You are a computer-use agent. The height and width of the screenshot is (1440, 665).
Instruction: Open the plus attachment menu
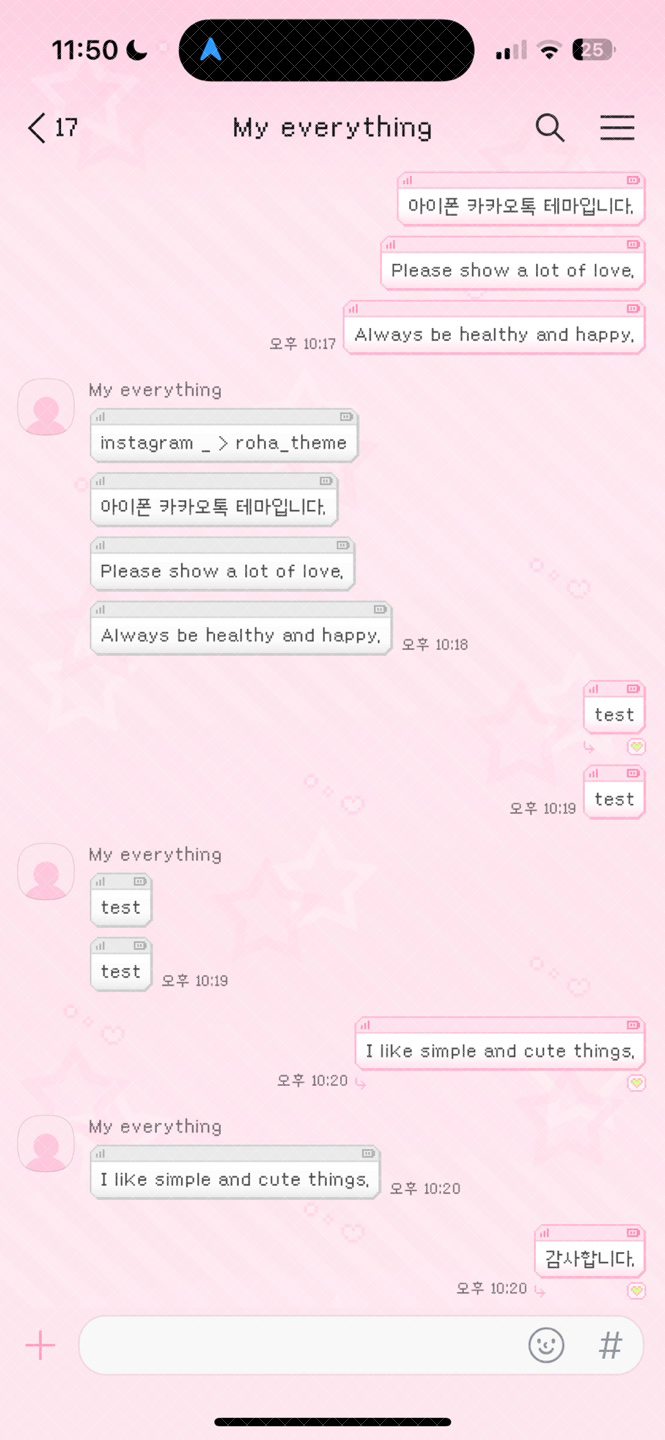[x=41, y=1346]
